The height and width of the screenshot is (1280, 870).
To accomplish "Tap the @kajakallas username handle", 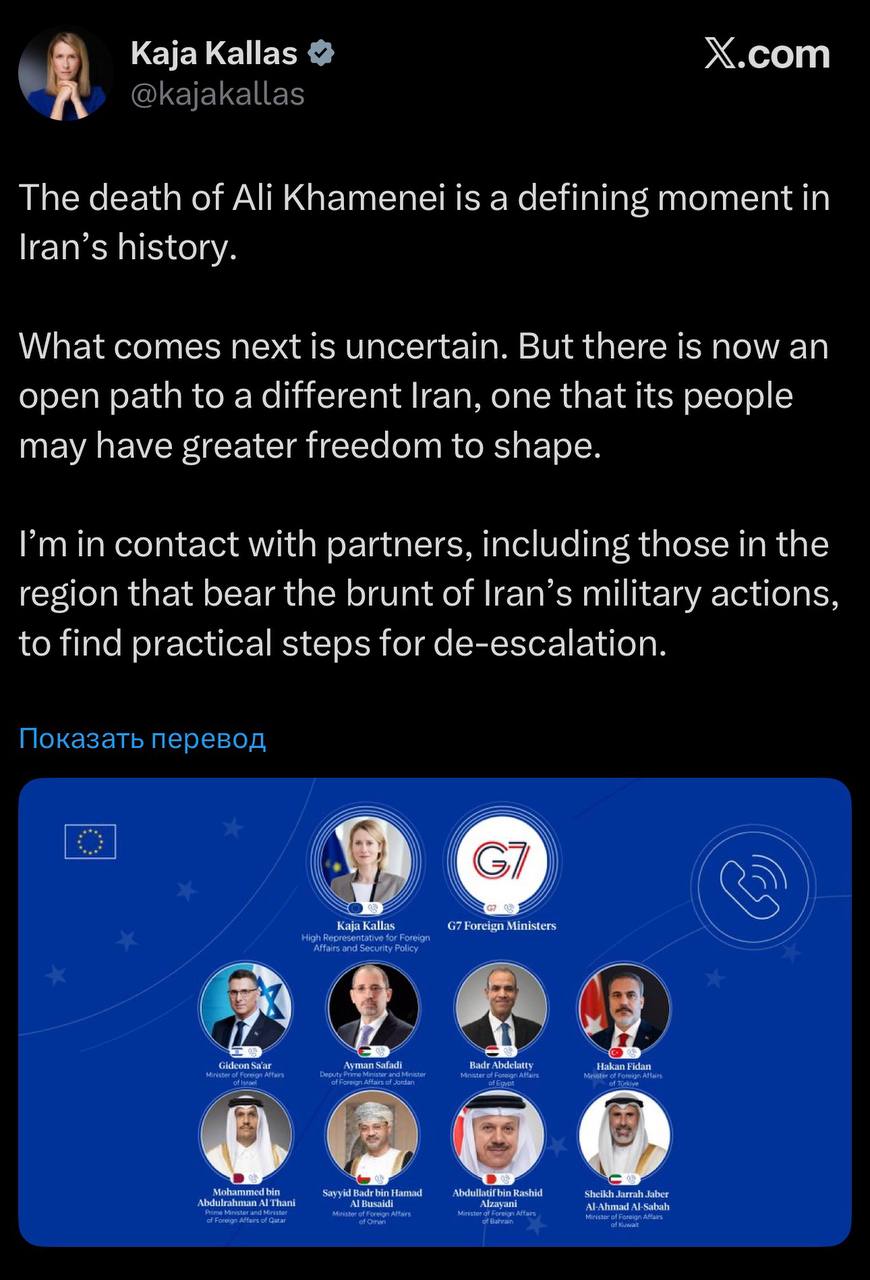I will (x=217, y=94).
